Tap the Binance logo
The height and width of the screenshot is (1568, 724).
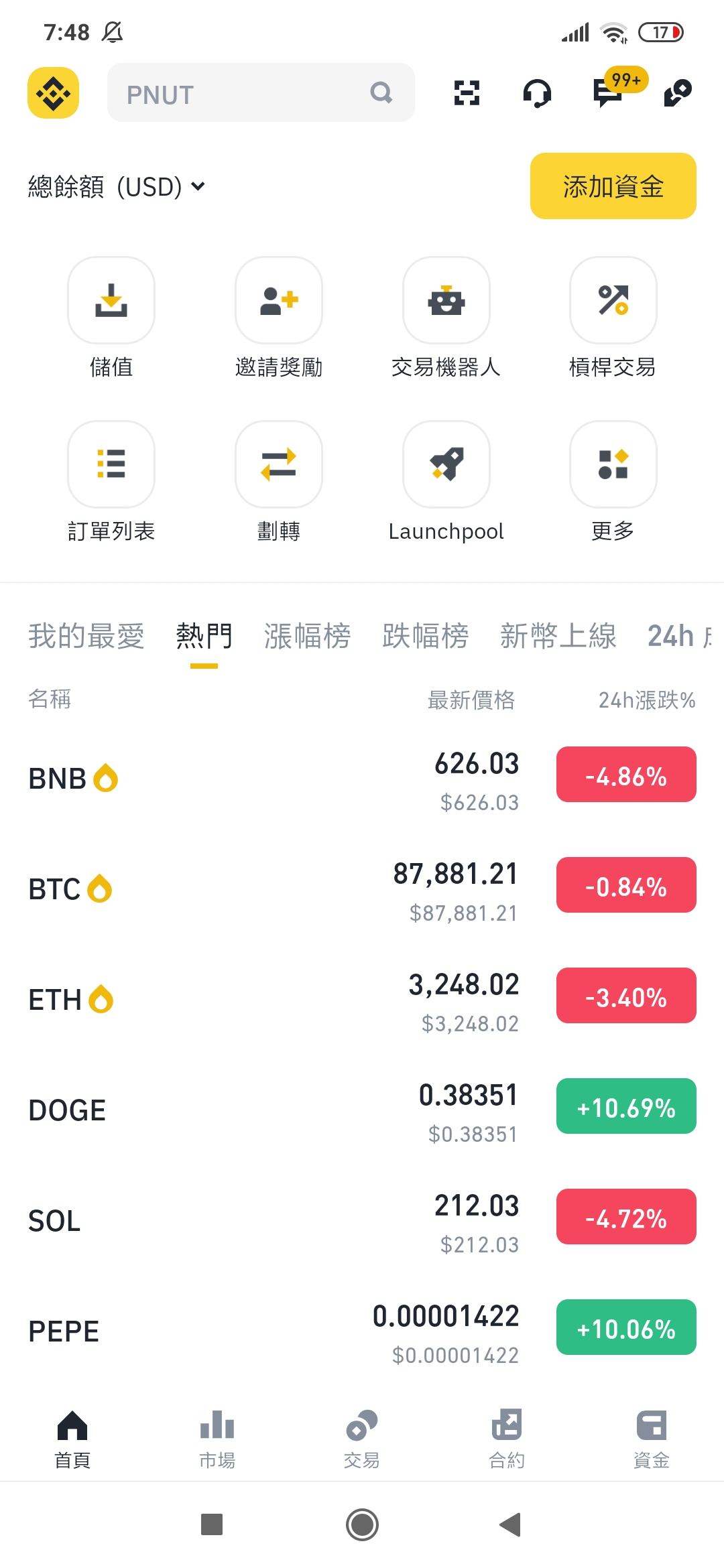pyautogui.click(x=53, y=93)
